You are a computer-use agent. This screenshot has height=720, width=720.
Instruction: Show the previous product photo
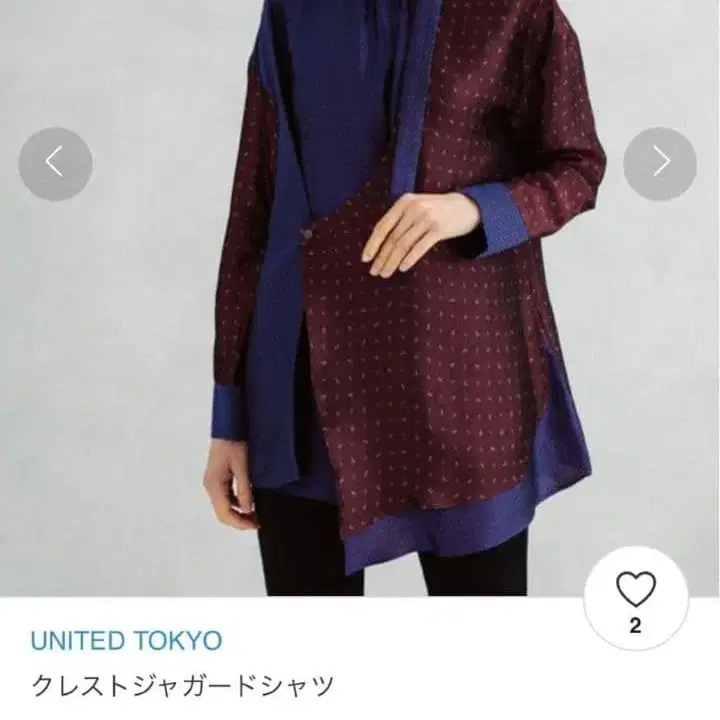(x=56, y=164)
